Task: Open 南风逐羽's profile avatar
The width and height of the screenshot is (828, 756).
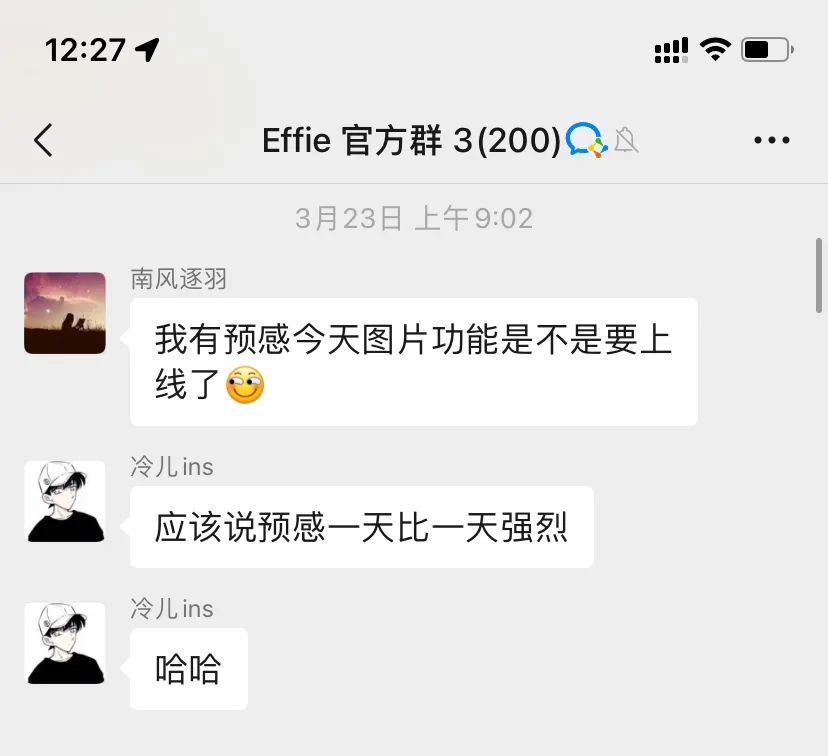Action: point(65,313)
